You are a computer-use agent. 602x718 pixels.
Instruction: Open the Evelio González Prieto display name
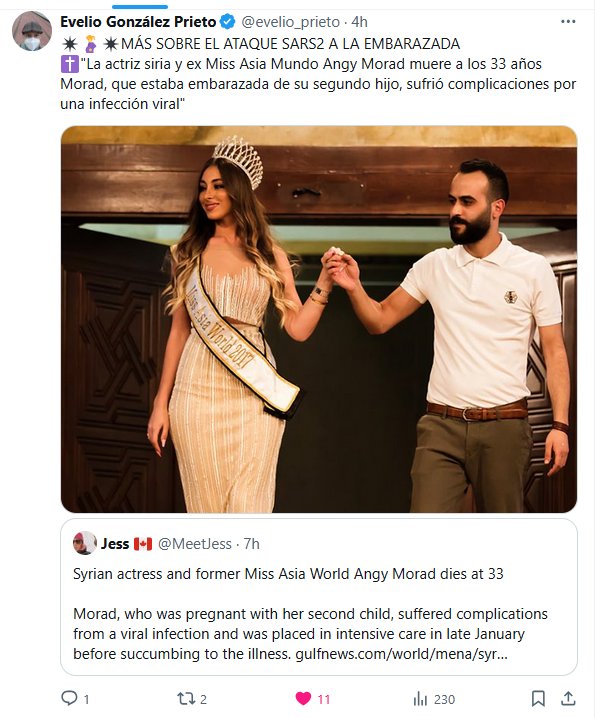(x=137, y=21)
